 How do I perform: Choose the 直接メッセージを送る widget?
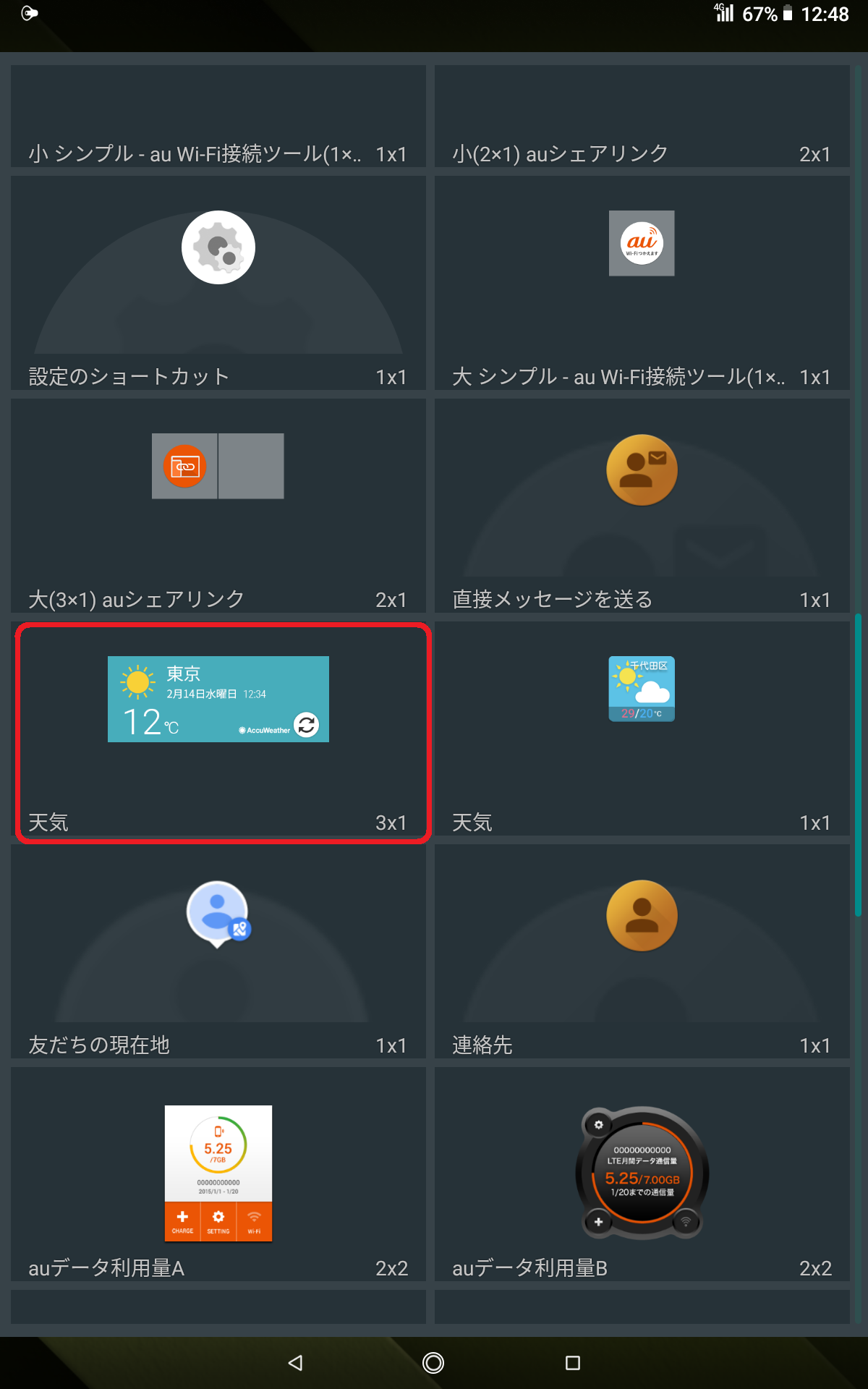[642, 506]
